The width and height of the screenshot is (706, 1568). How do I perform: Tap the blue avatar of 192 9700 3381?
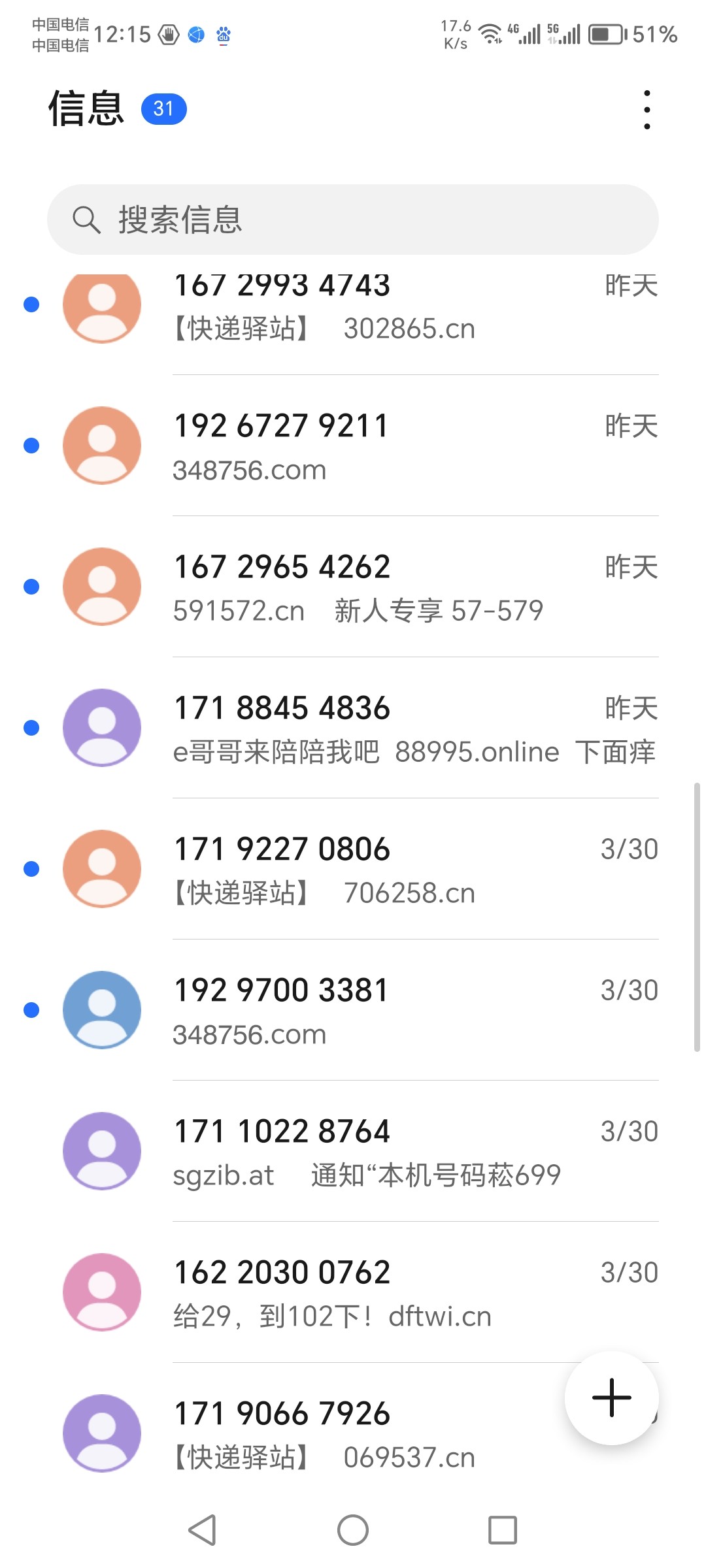(101, 1009)
